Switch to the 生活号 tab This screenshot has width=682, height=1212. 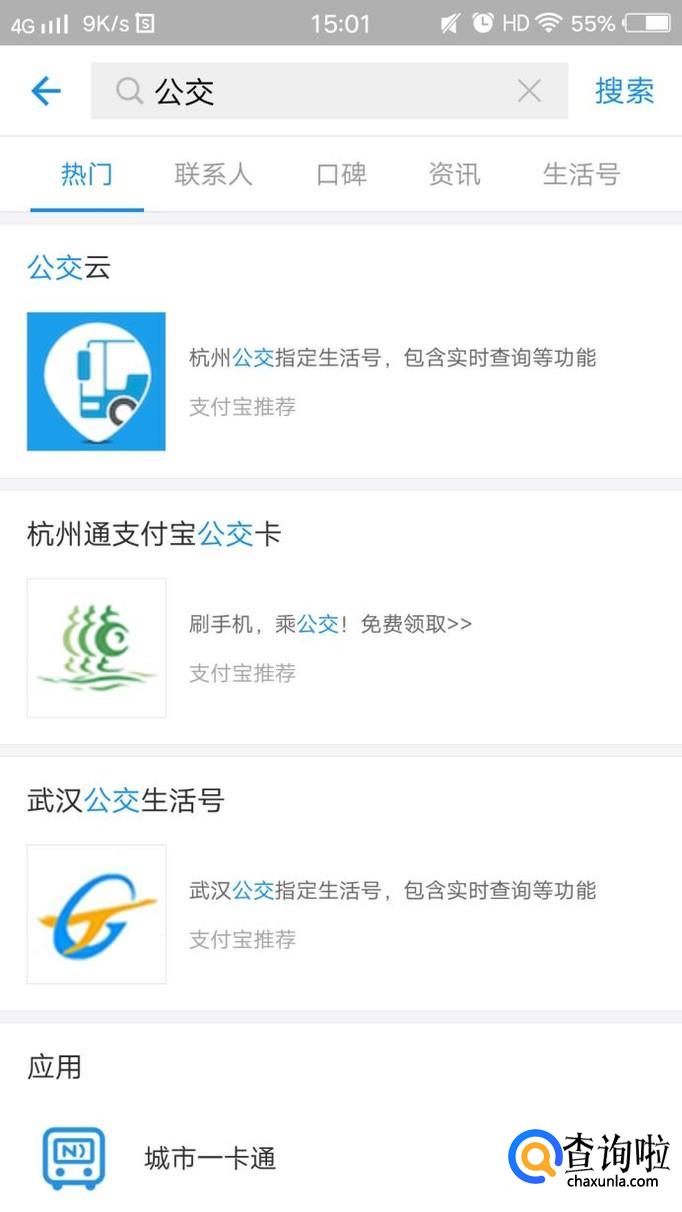point(581,174)
